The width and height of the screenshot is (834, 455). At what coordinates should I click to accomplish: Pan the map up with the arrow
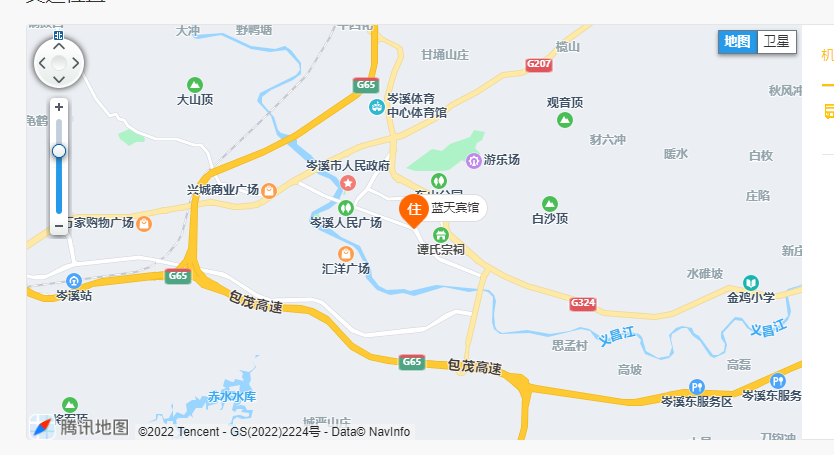pos(59,45)
